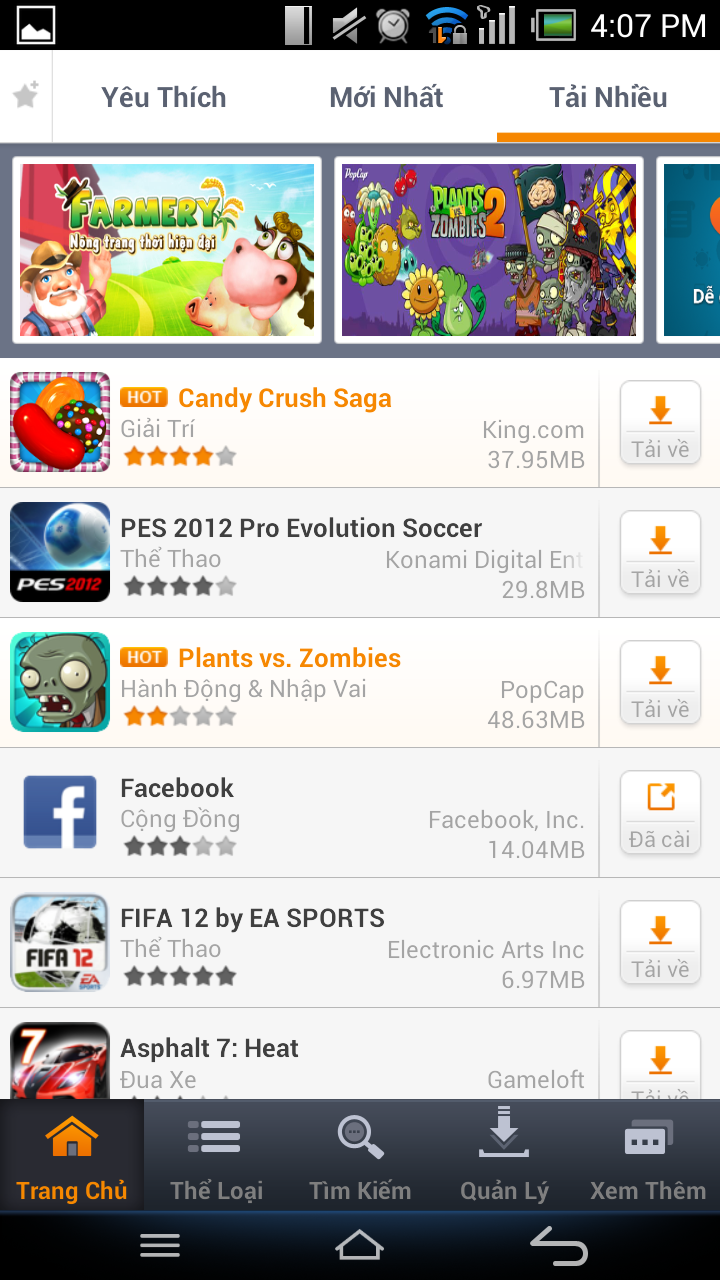
Task: Download Plants vs. Zombies
Action: click(660, 683)
